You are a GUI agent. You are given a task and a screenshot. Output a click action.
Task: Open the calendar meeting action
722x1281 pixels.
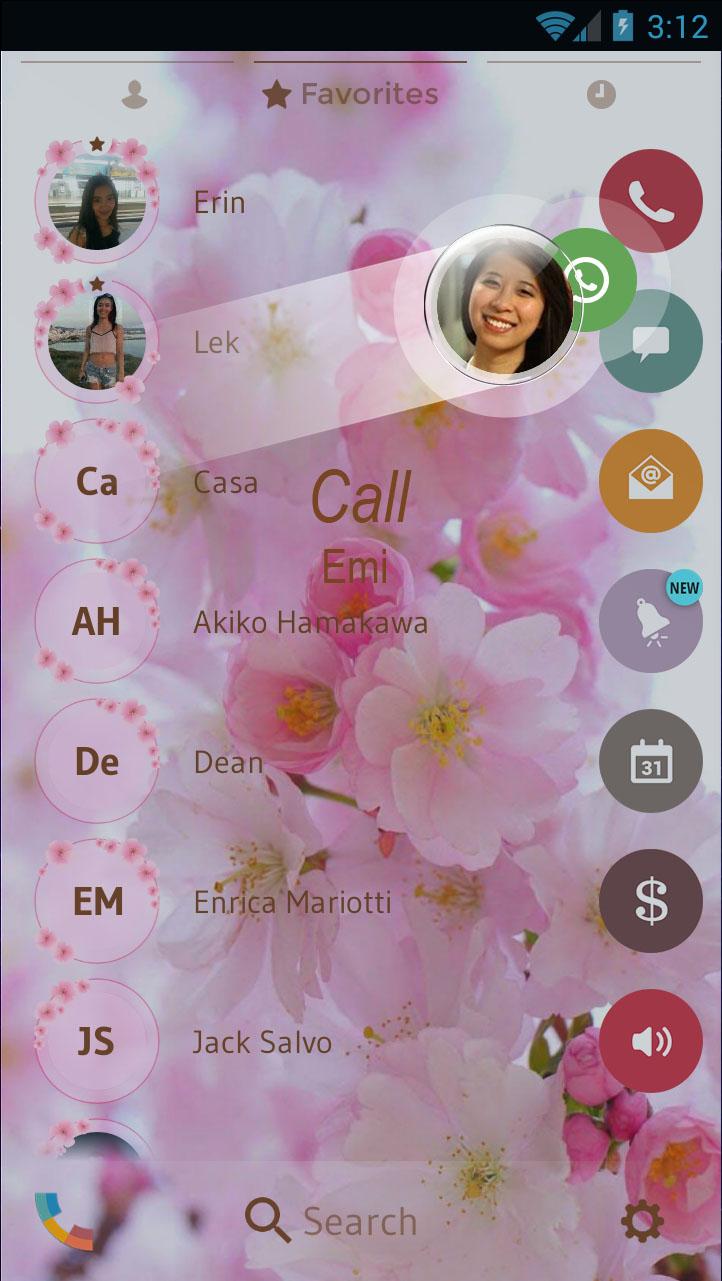coord(651,761)
